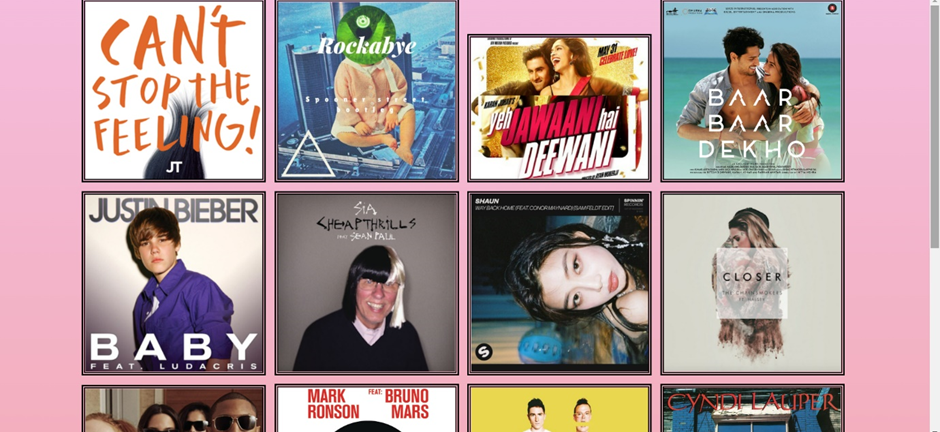Tap the Baar Baar Dekho cover
This screenshot has width=940, height=432.
[752, 91]
